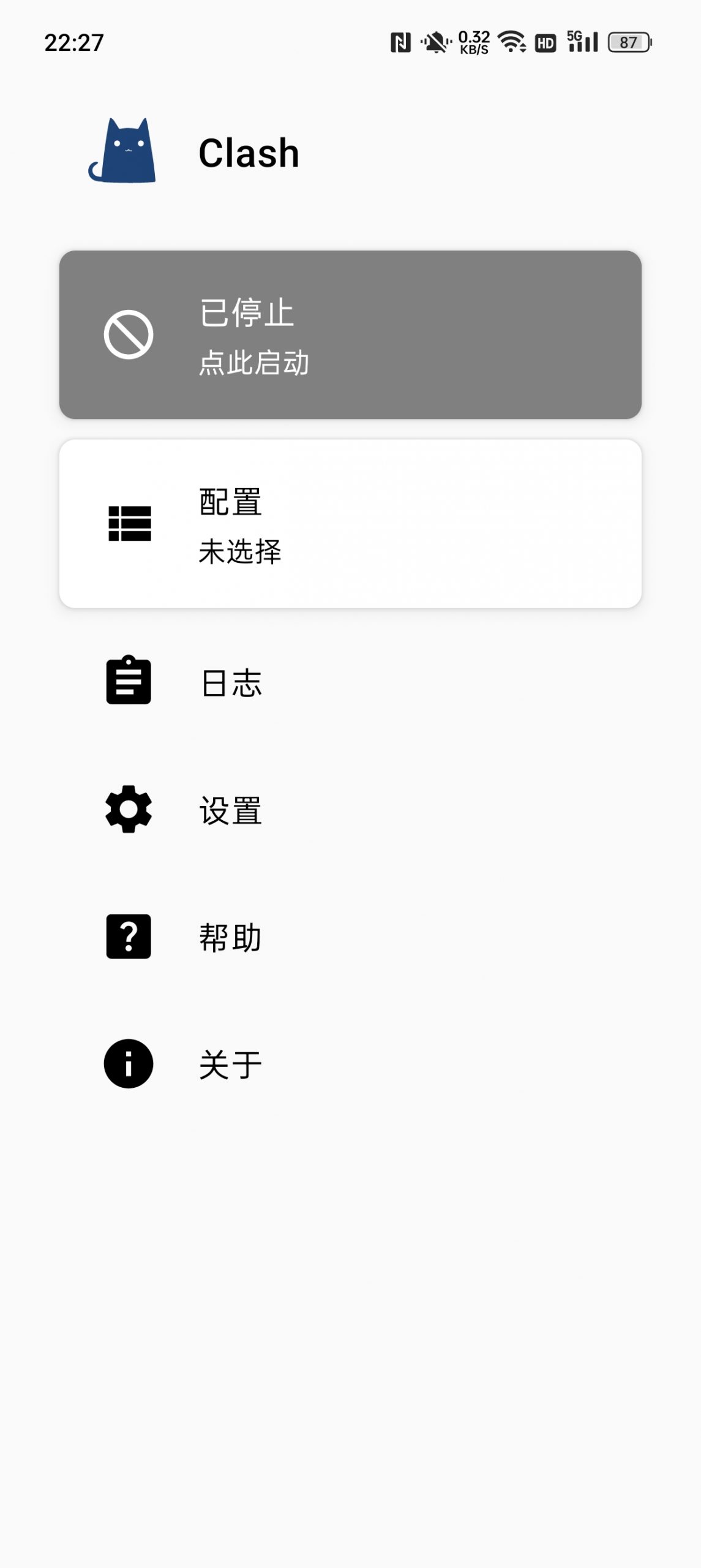Click the gear icon beside 设置
Viewport: 701px width, 1568px height.
[129, 810]
